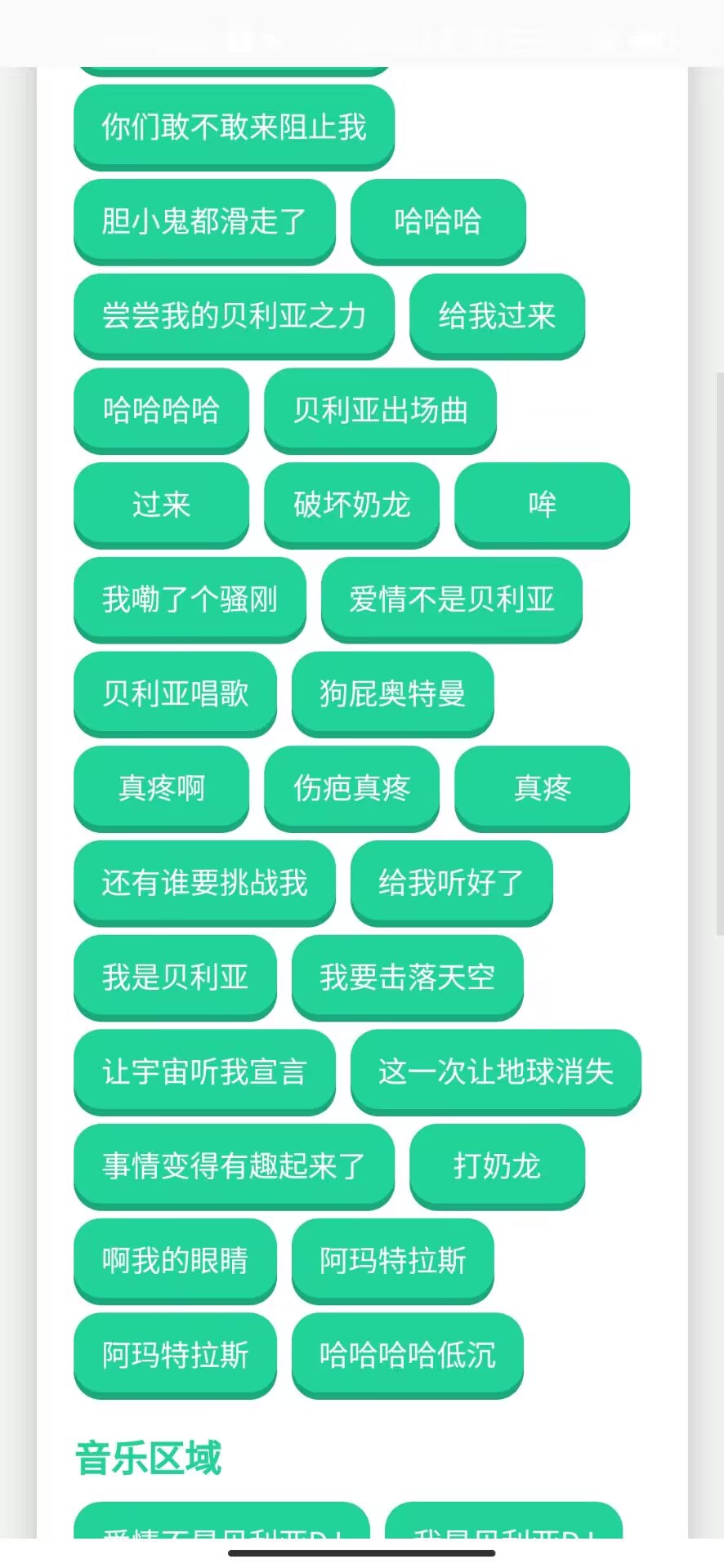Play 还有谁要挑战我 voice line
This screenshot has width=724, height=1568.
[204, 883]
